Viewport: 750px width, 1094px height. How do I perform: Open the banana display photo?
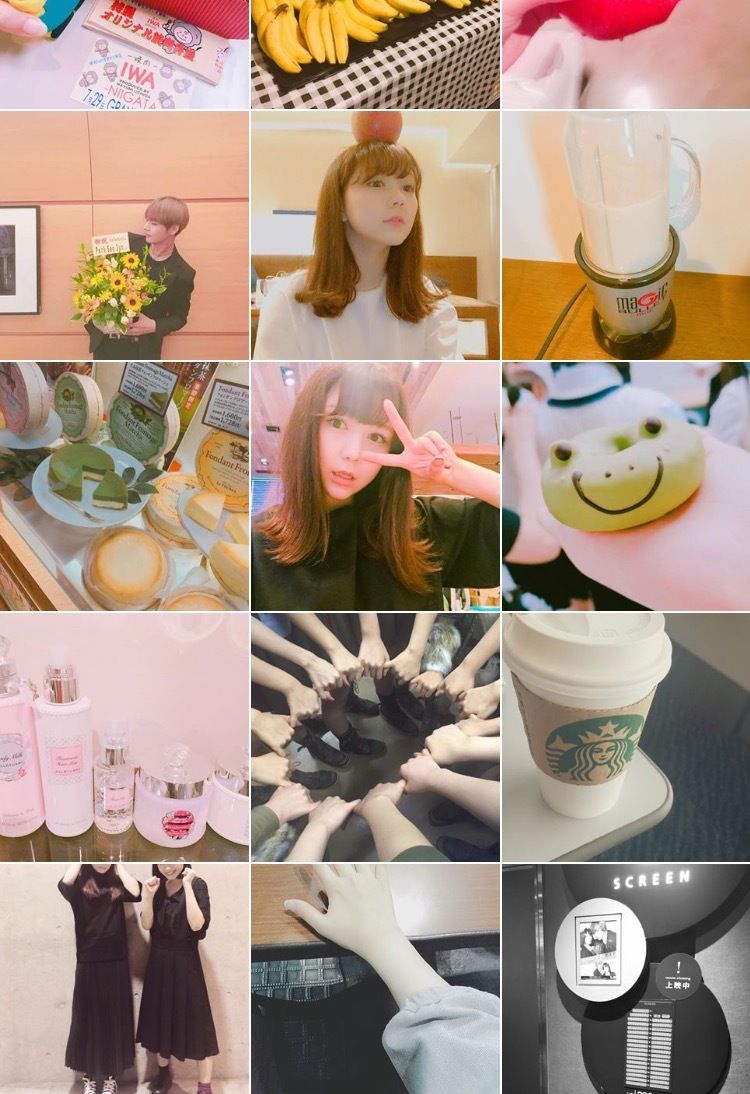click(375, 54)
